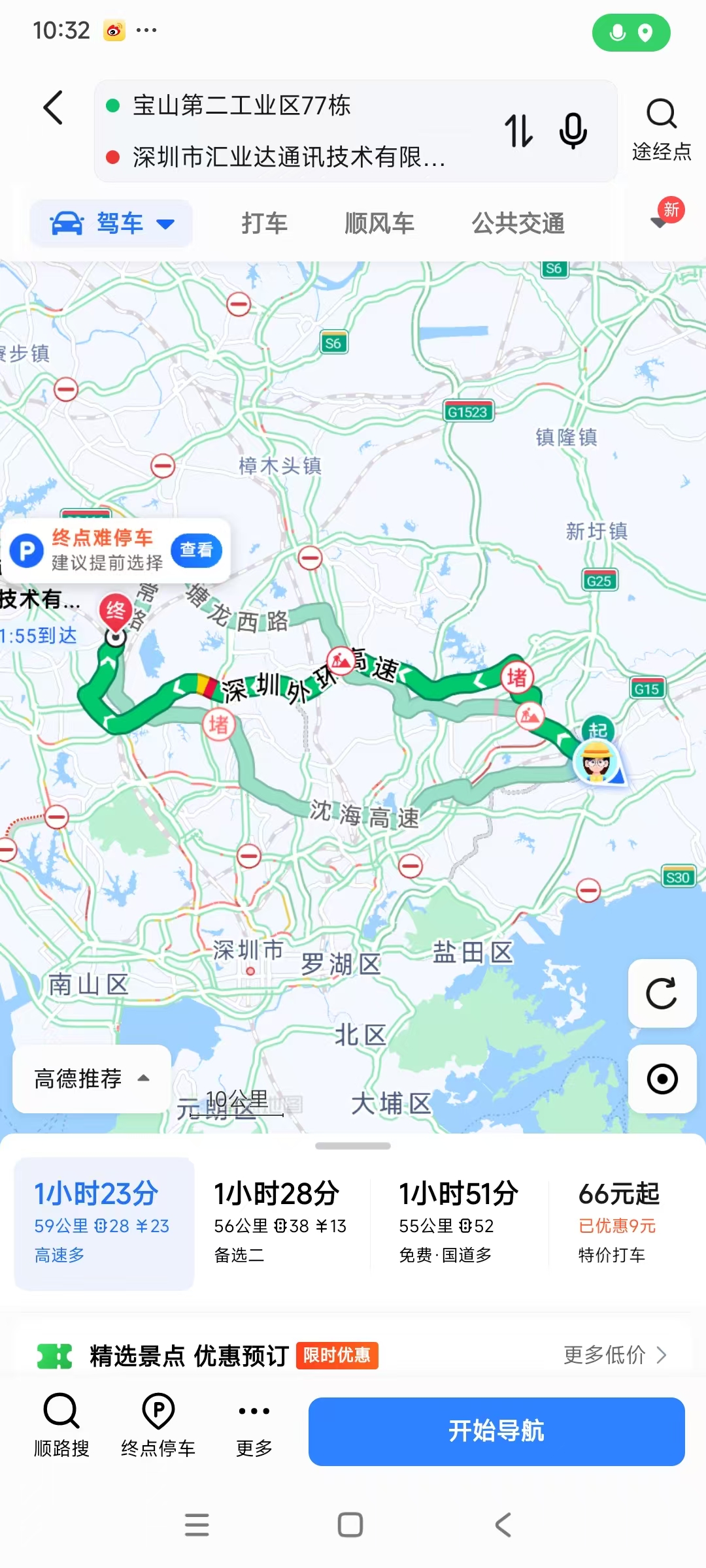The width and height of the screenshot is (706, 1568).
Task: Edit the destination 深圳市汇业达通讯技术有限
Action: click(x=289, y=157)
